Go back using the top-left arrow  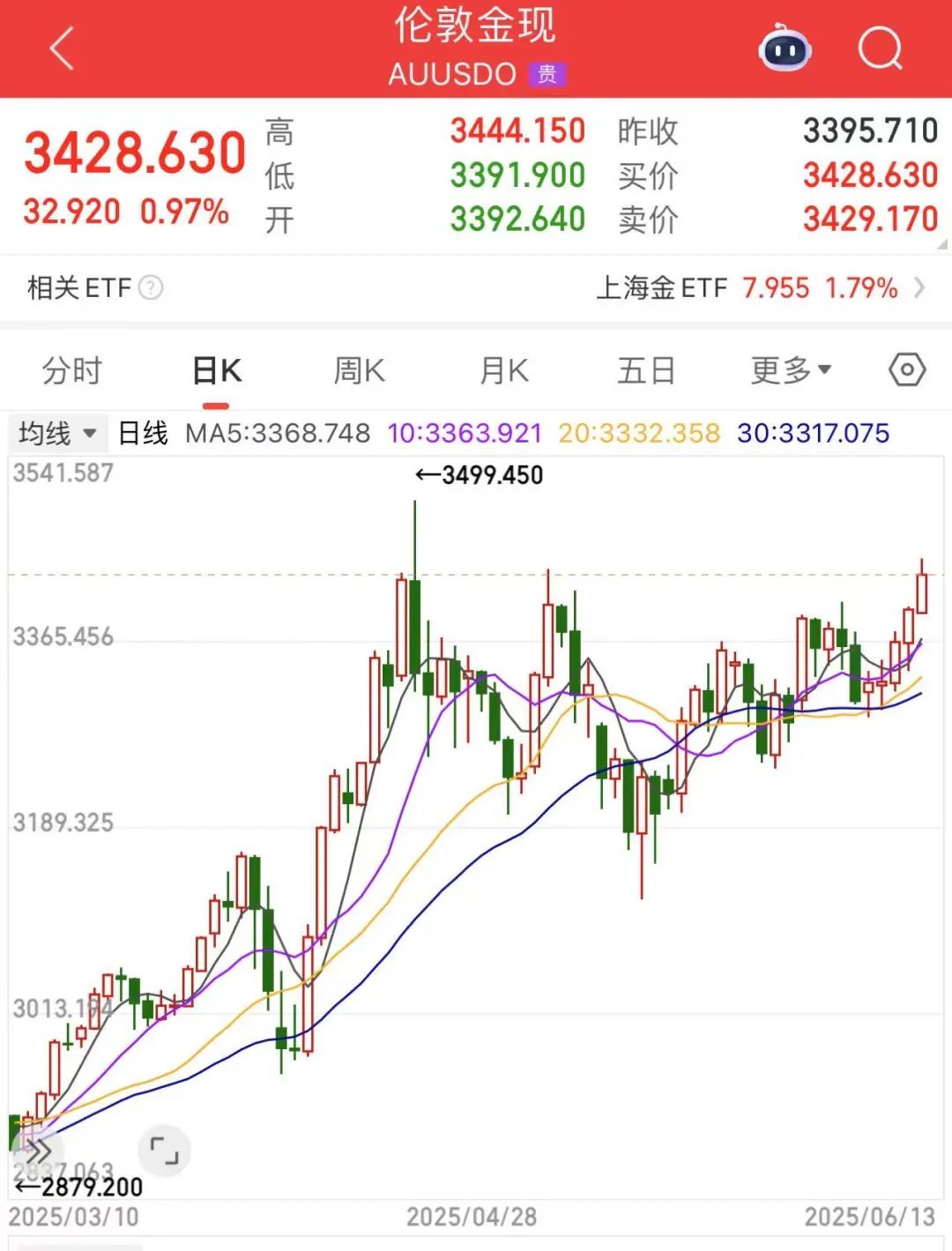62,48
